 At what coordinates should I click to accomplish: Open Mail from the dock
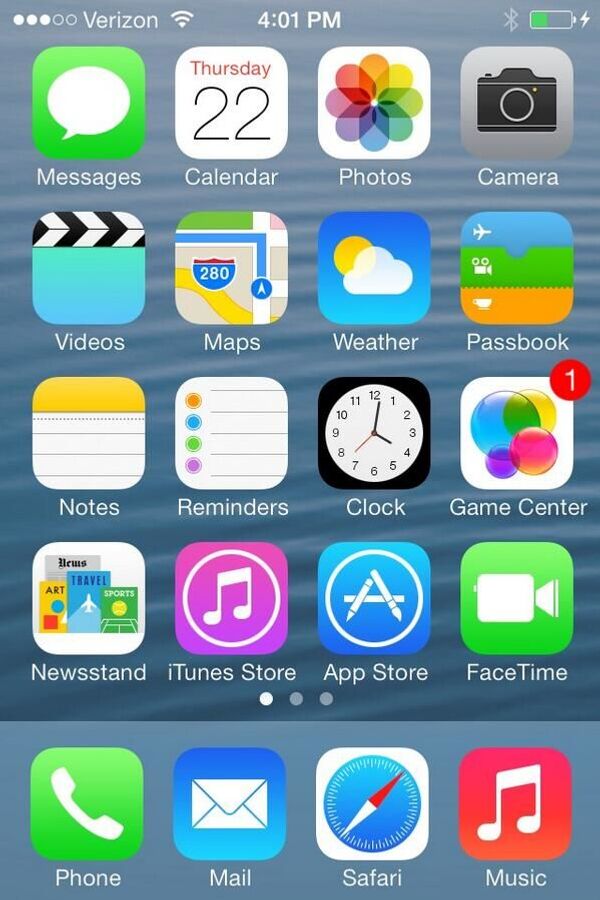230,804
